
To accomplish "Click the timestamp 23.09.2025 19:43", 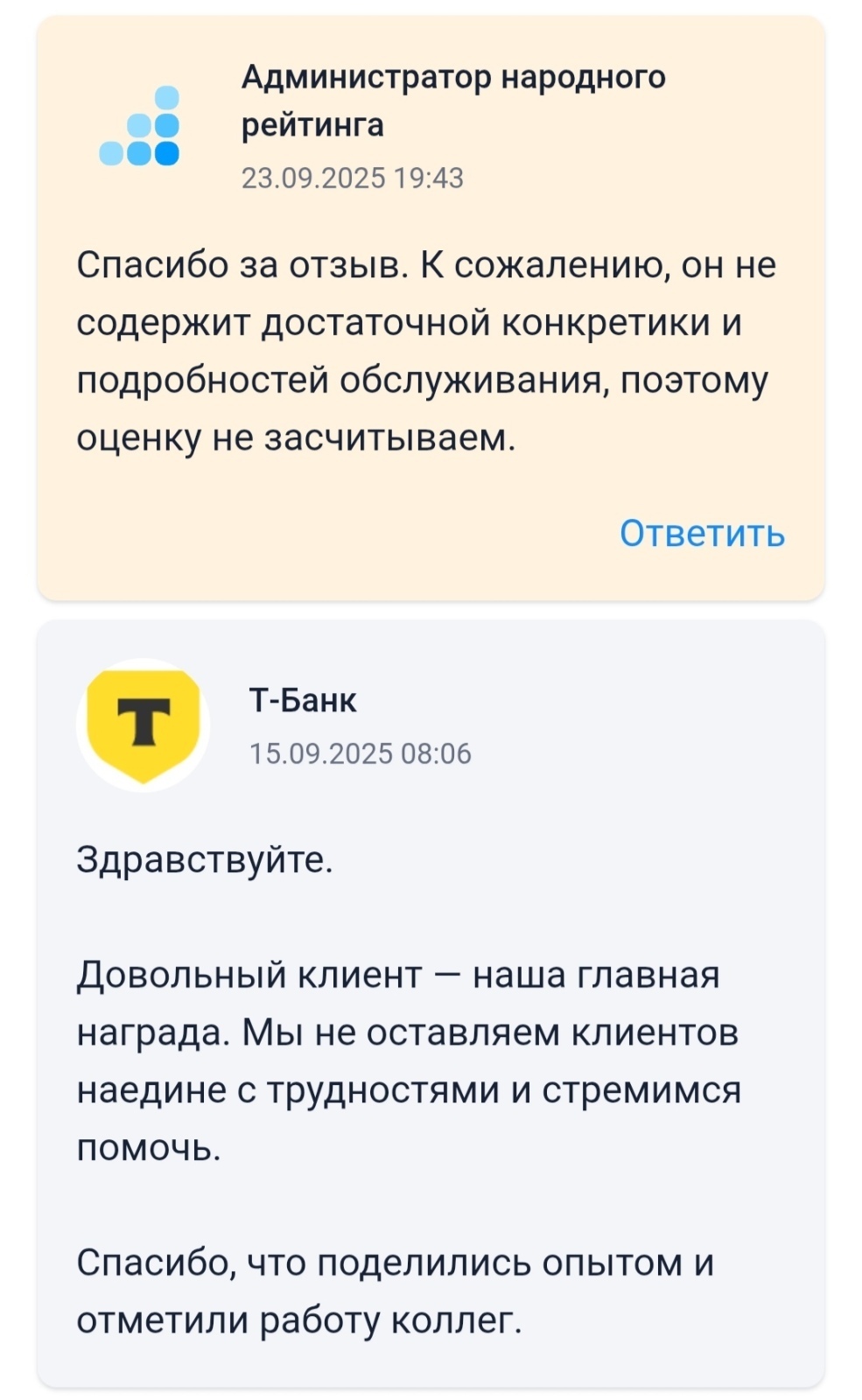I will [355, 175].
